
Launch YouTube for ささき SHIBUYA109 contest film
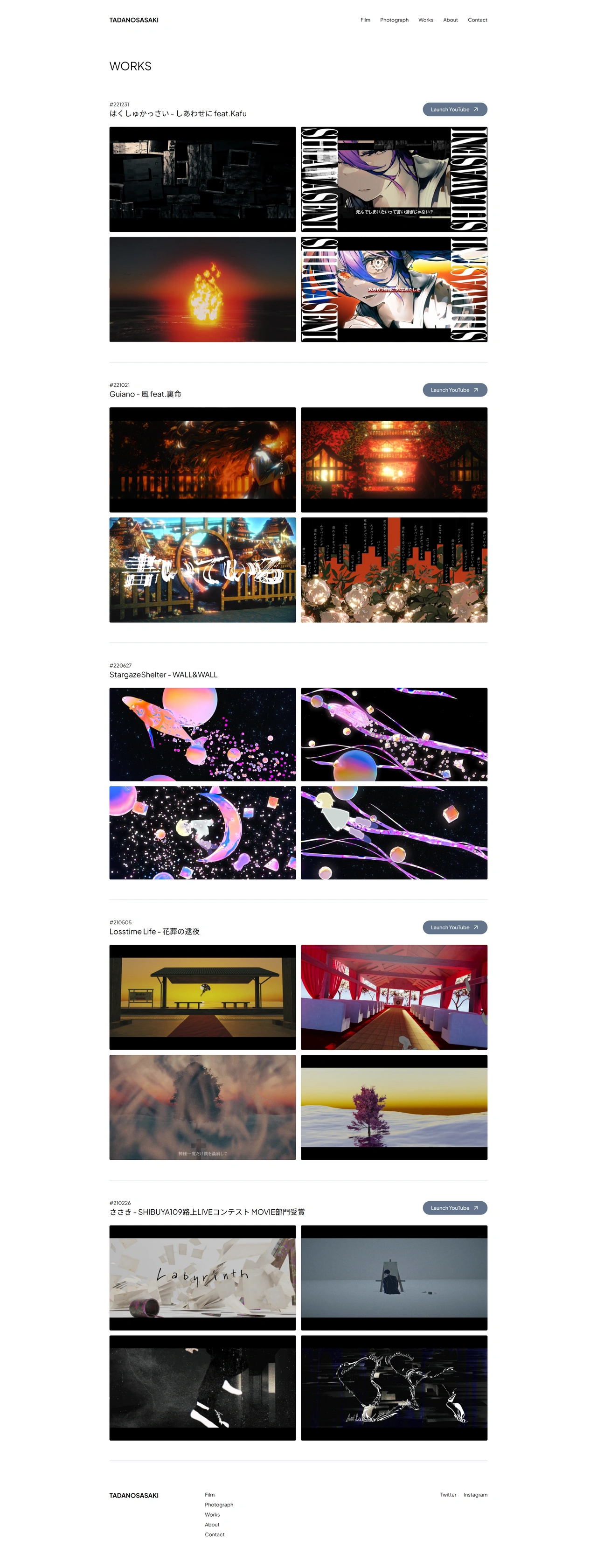coord(455,1208)
